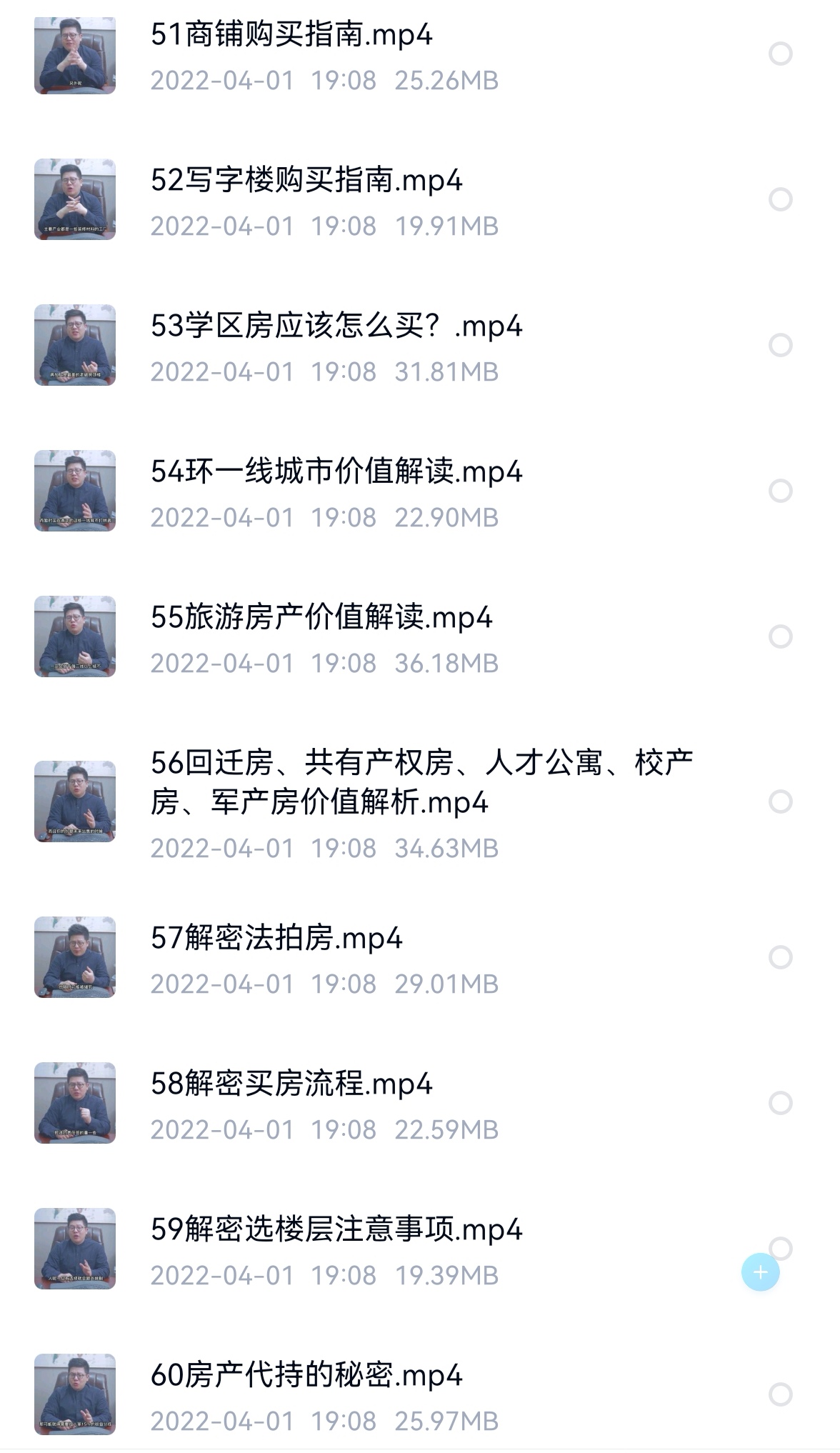Tick the checkbox for 51商铺购买指南.mp4
840x1453 pixels.
780,54
